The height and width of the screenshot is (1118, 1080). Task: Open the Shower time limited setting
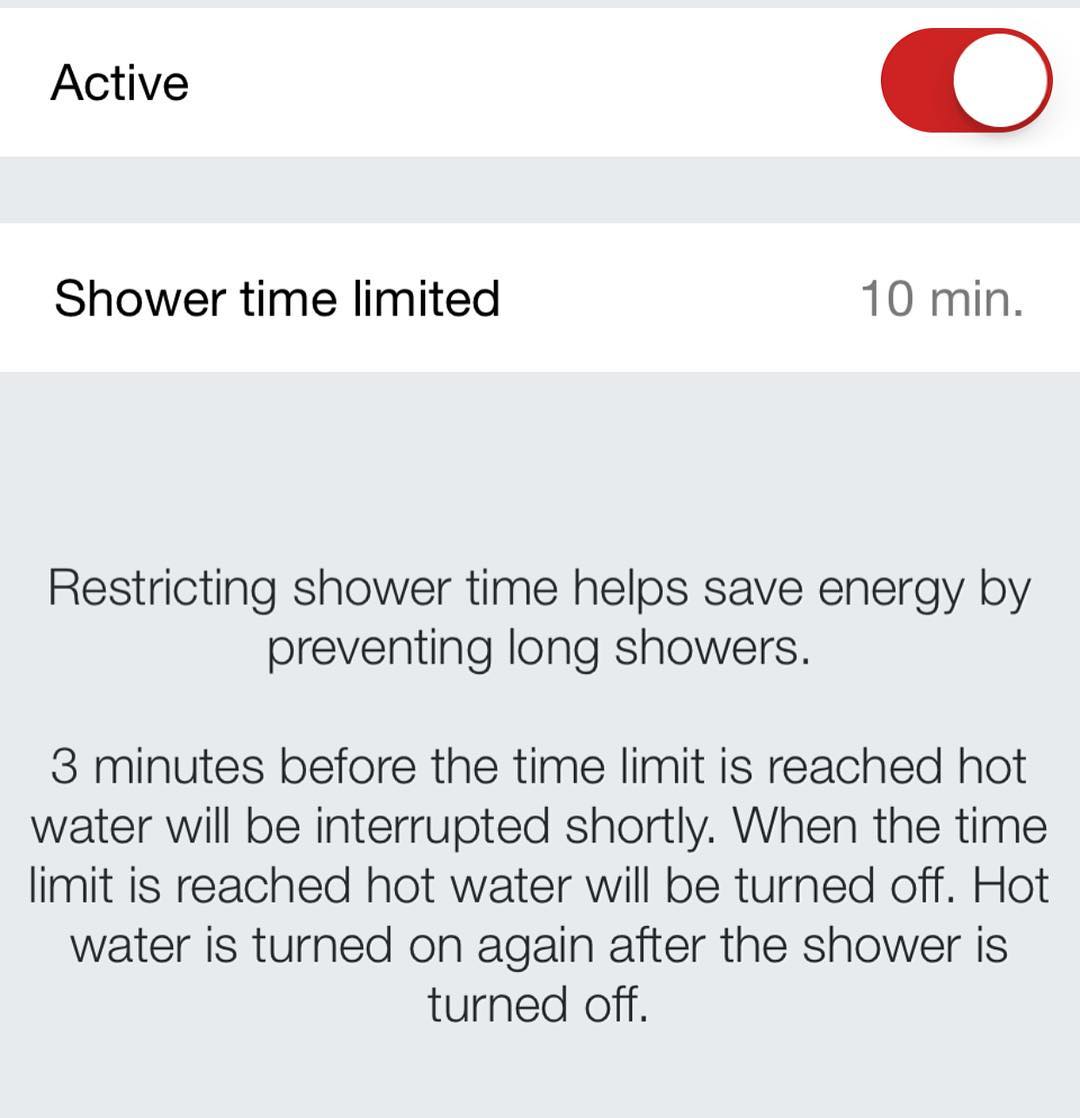point(540,298)
